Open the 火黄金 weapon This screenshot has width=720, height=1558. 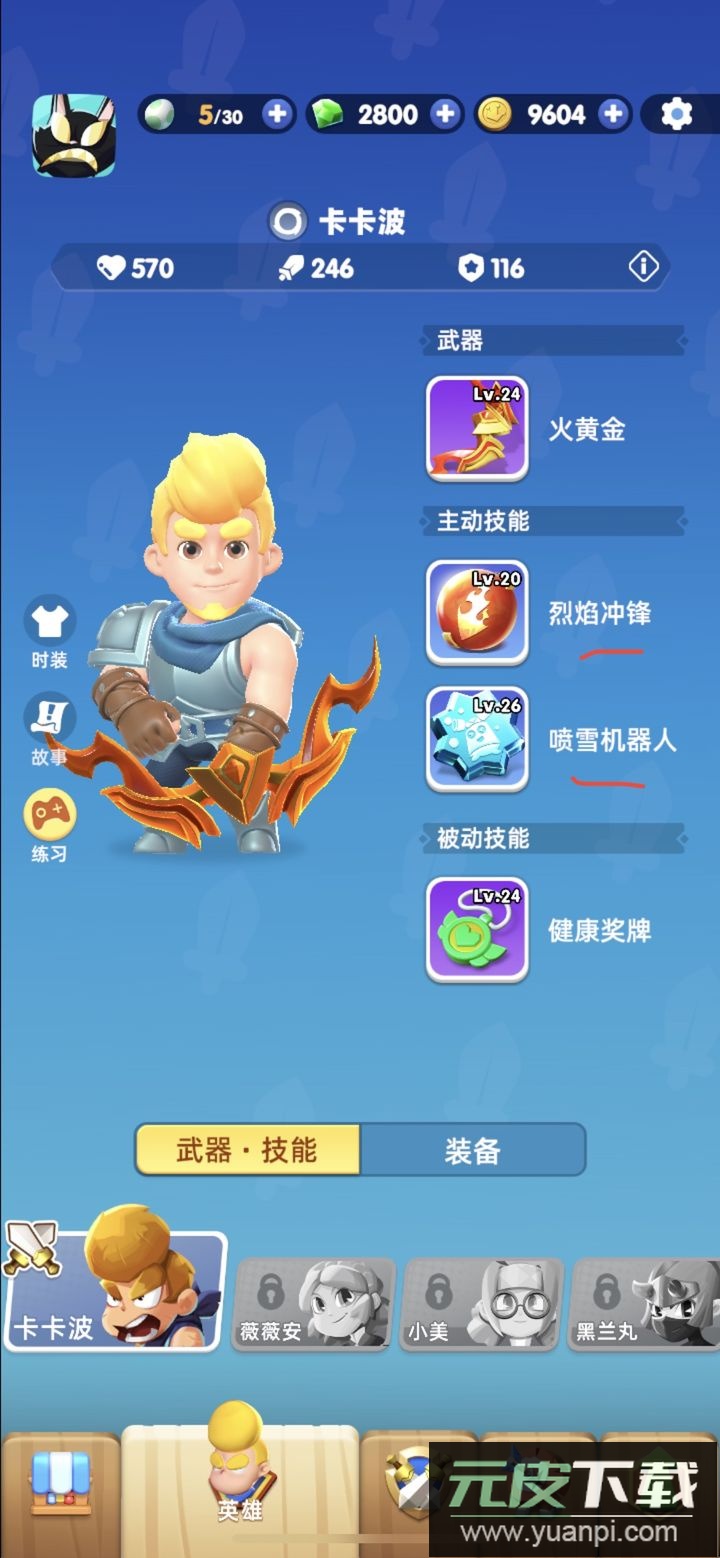[x=478, y=428]
